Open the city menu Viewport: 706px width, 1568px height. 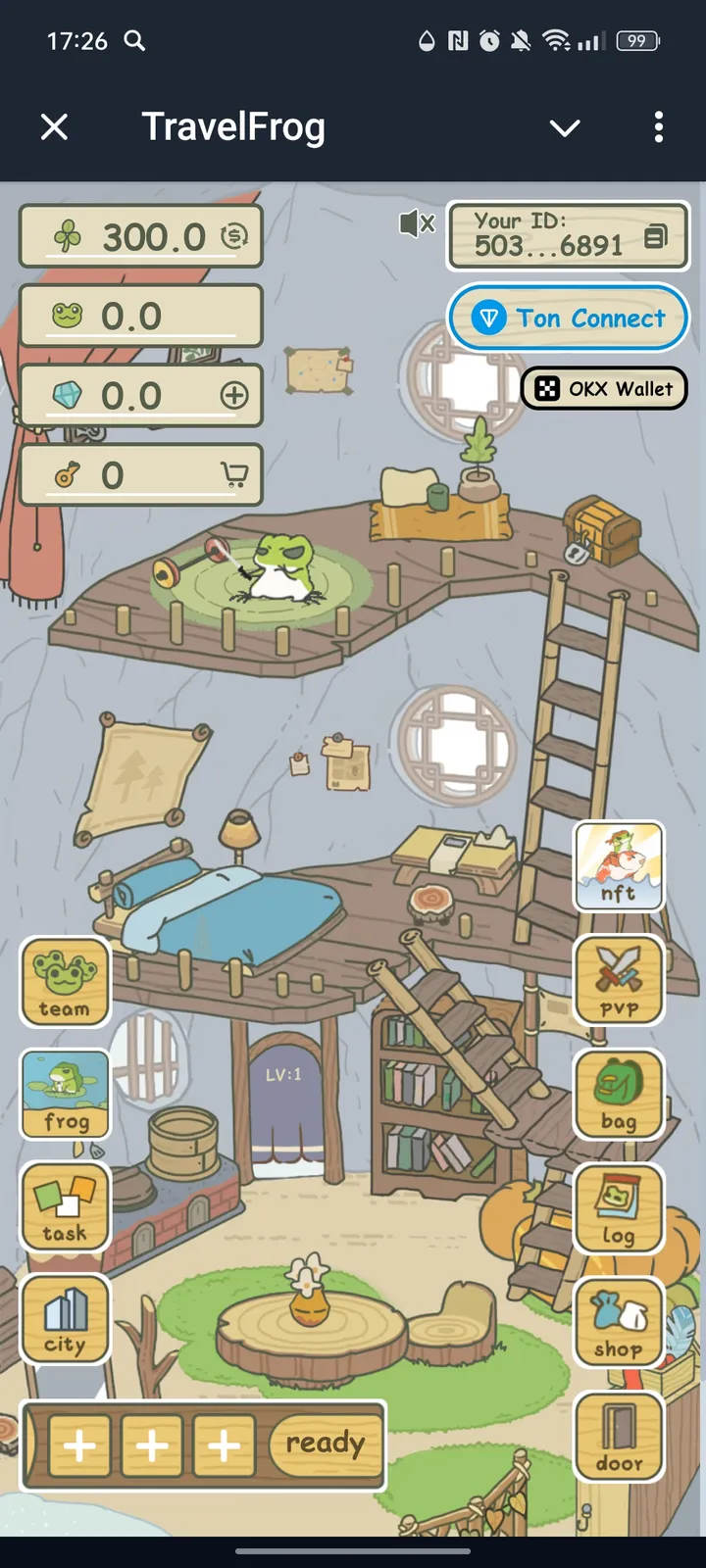(65, 1320)
